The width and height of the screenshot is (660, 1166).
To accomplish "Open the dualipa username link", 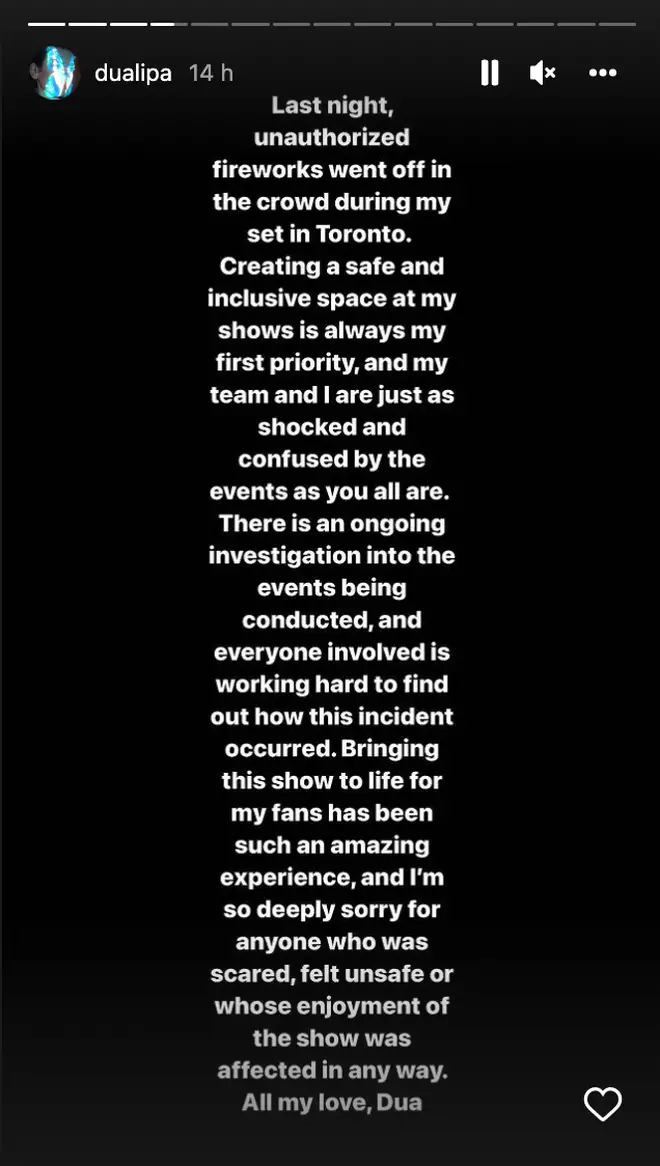I will [133, 73].
